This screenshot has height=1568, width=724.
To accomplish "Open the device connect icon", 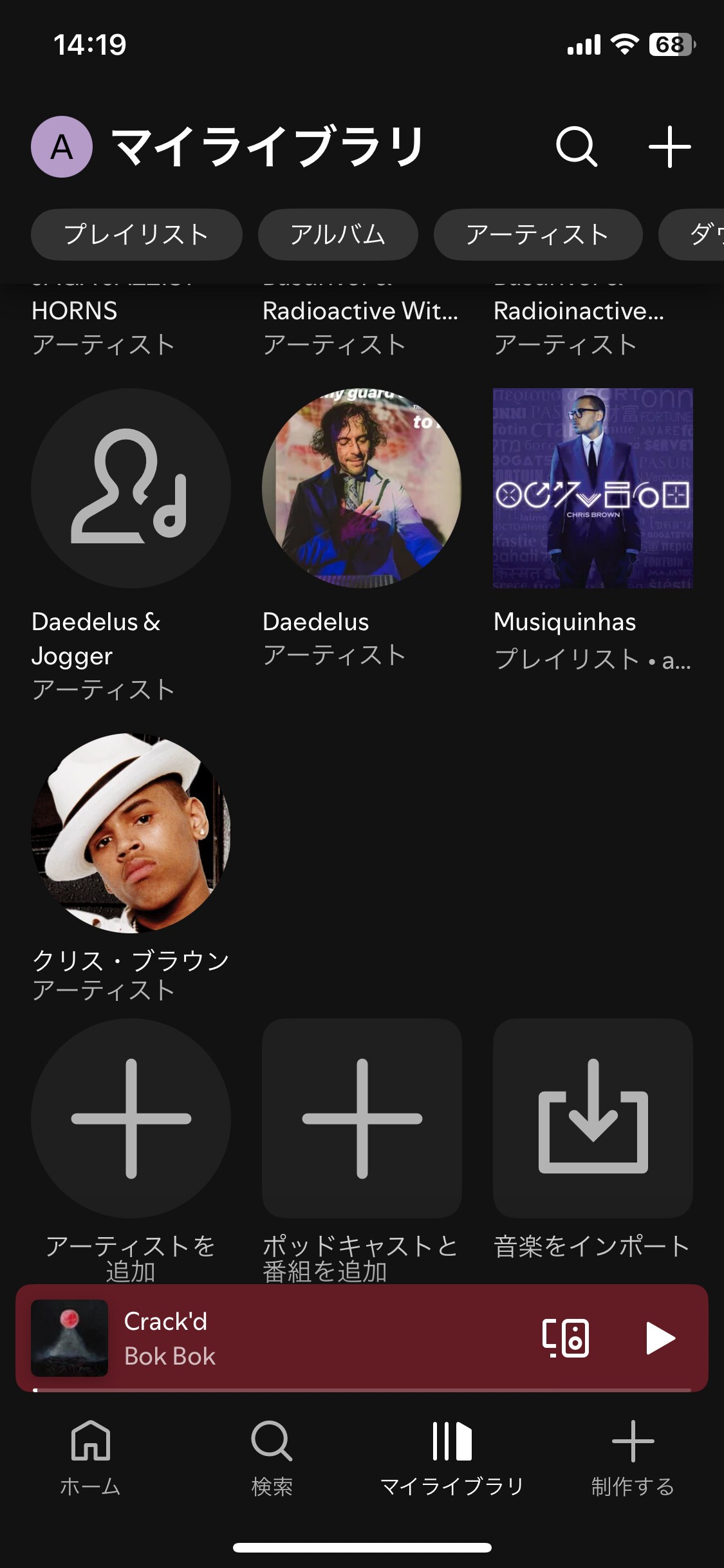I will point(566,1338).
